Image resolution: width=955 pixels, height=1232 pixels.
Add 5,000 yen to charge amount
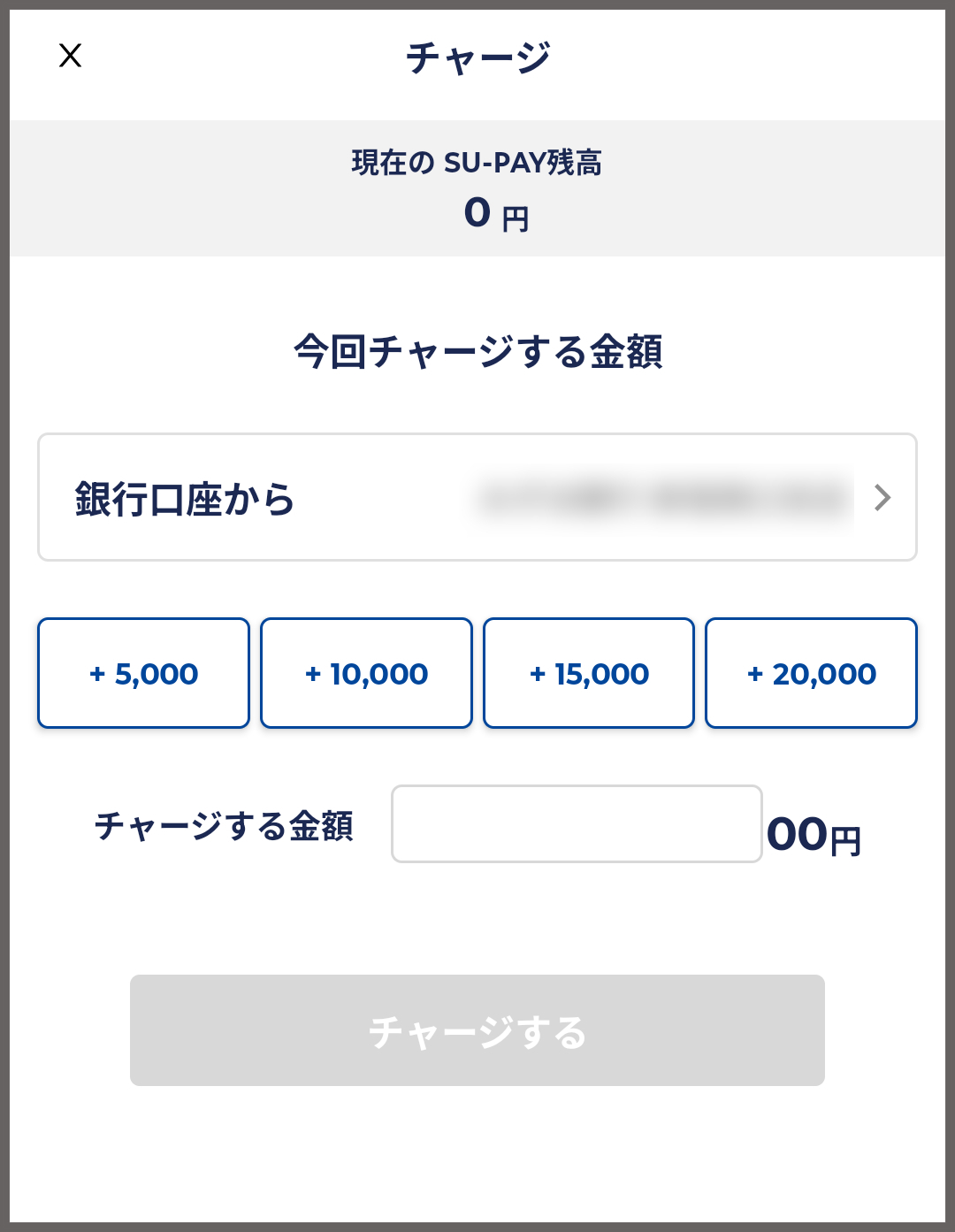point(143,673)
